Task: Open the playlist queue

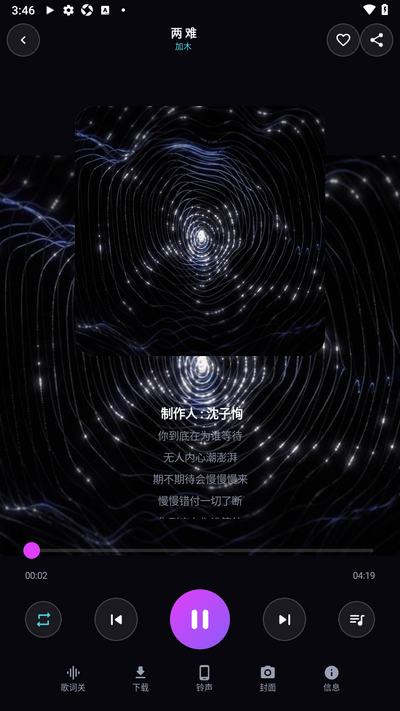Action: [x=356, y=619]
